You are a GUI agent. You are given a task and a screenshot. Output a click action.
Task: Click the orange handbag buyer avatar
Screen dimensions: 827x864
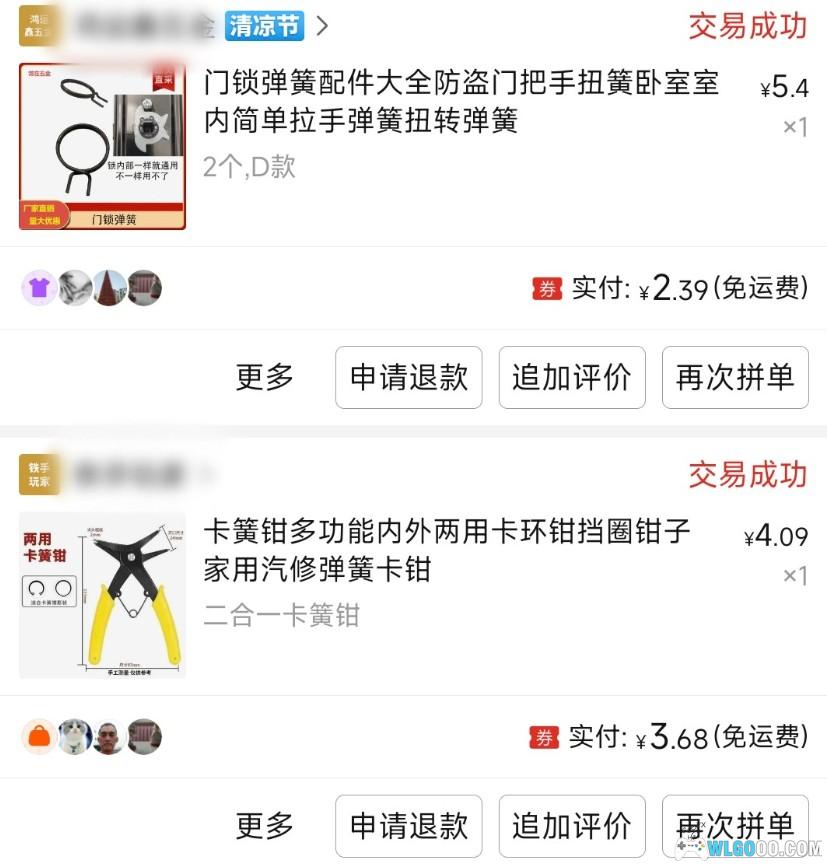(x=39, y=737)
